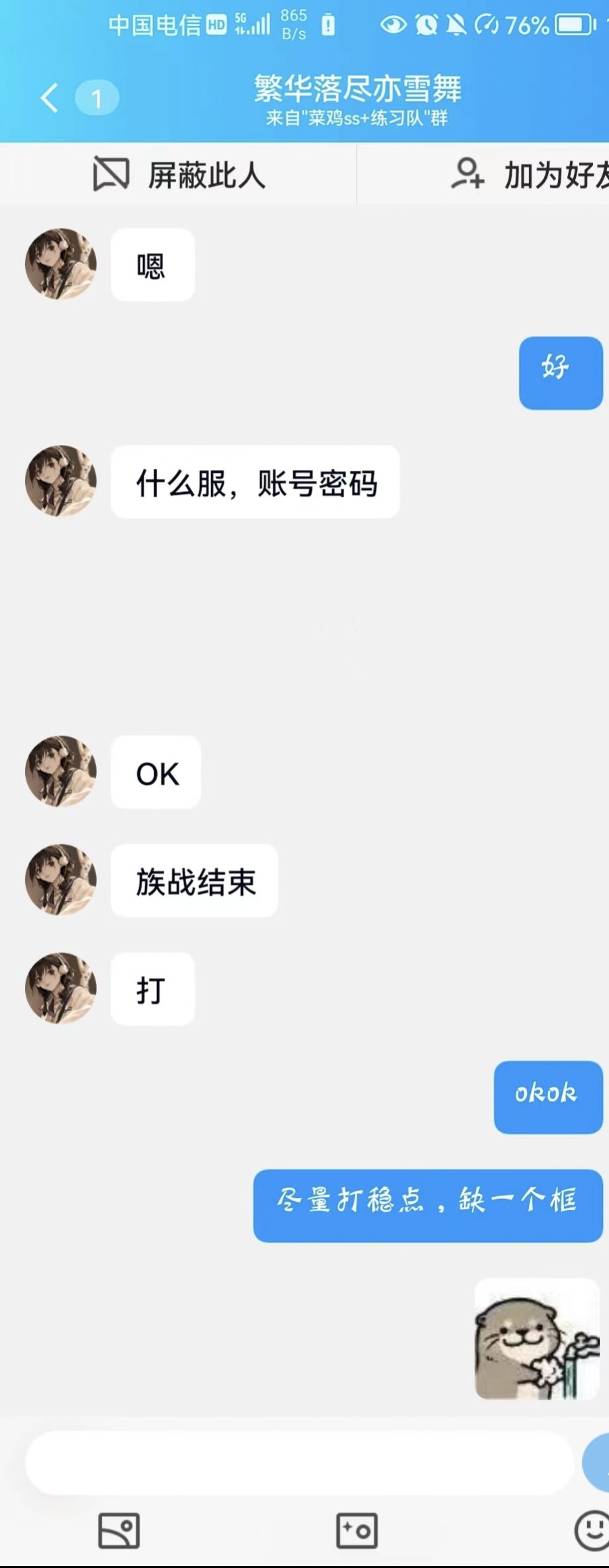The width and height of the screenshot is (609, 1568).
Task: Add this contact as a friend
Action: tap(530, 175)
